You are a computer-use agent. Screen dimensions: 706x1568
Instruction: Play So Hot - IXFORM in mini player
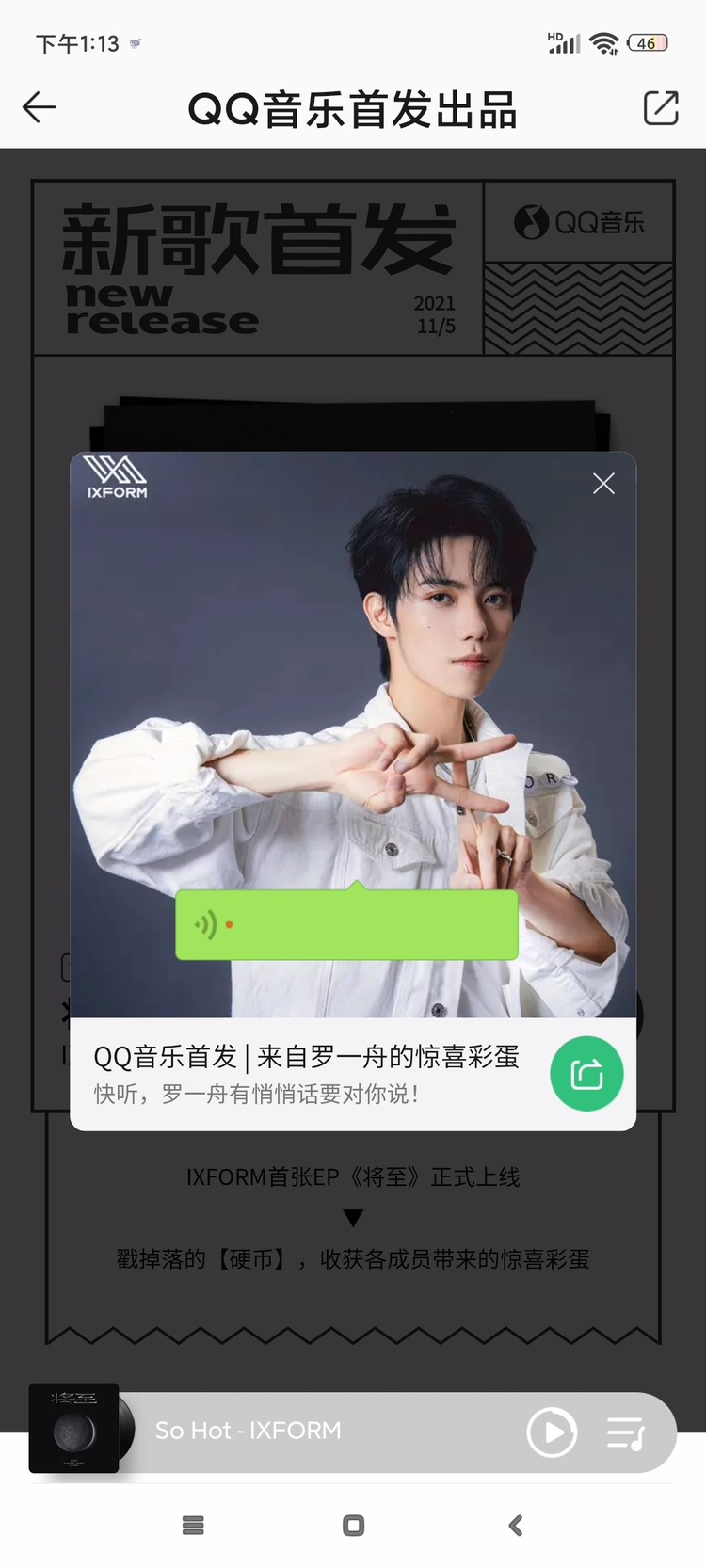[x=552, y=1432]
